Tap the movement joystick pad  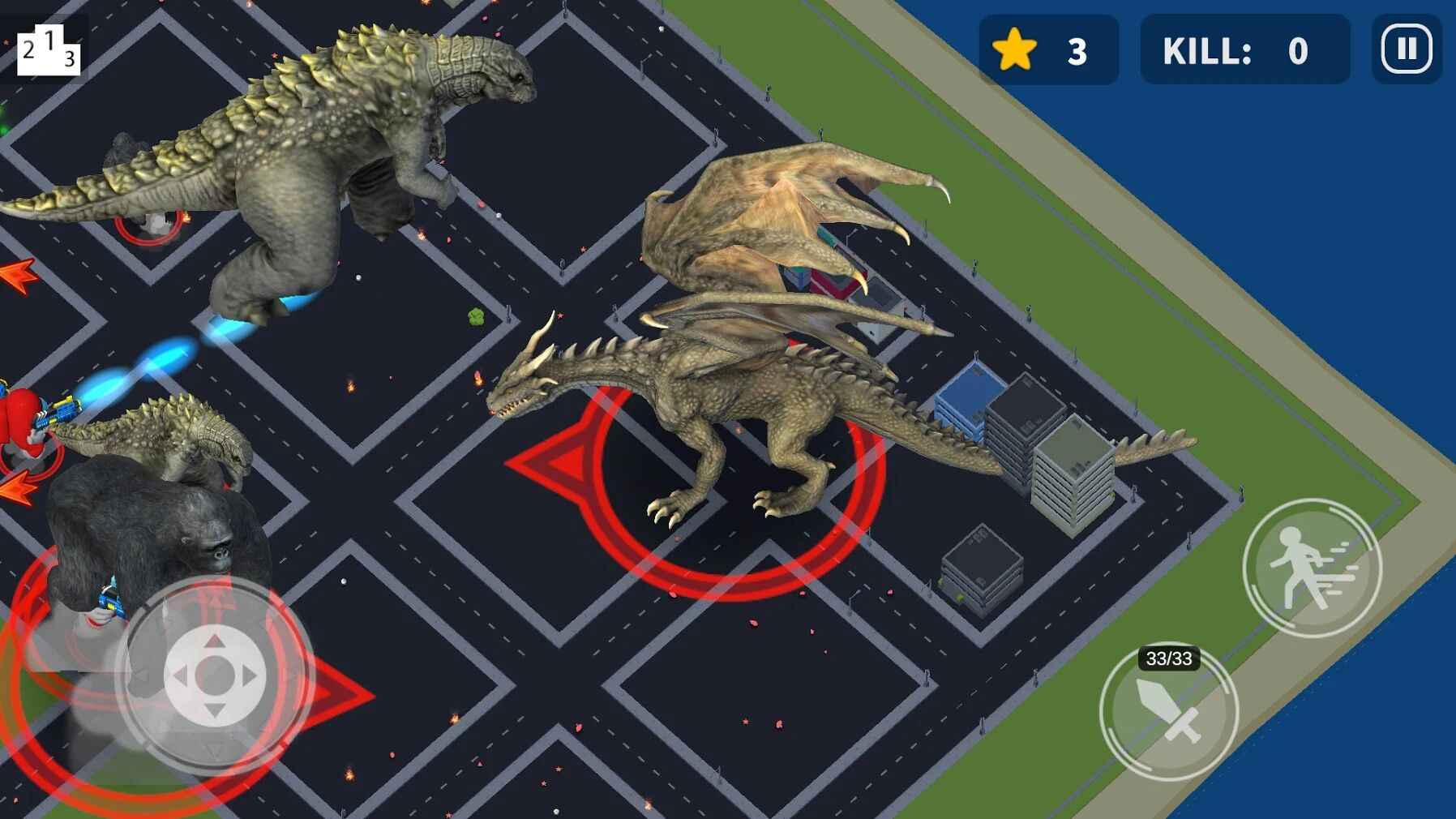point(215,675)
